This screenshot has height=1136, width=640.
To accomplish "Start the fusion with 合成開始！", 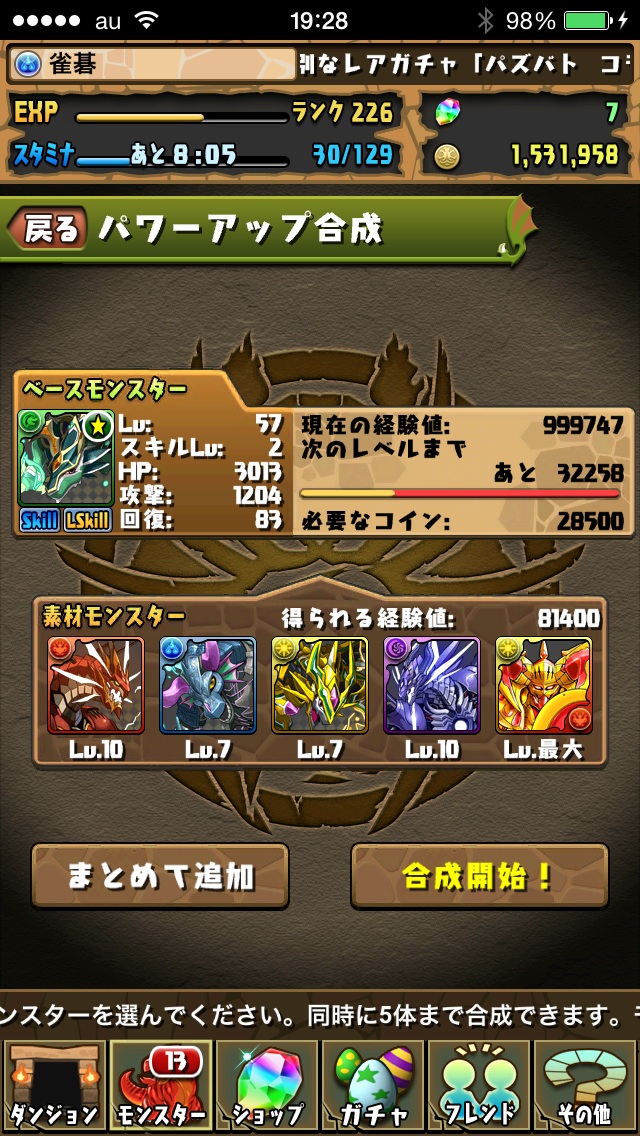I will (479, 876).
